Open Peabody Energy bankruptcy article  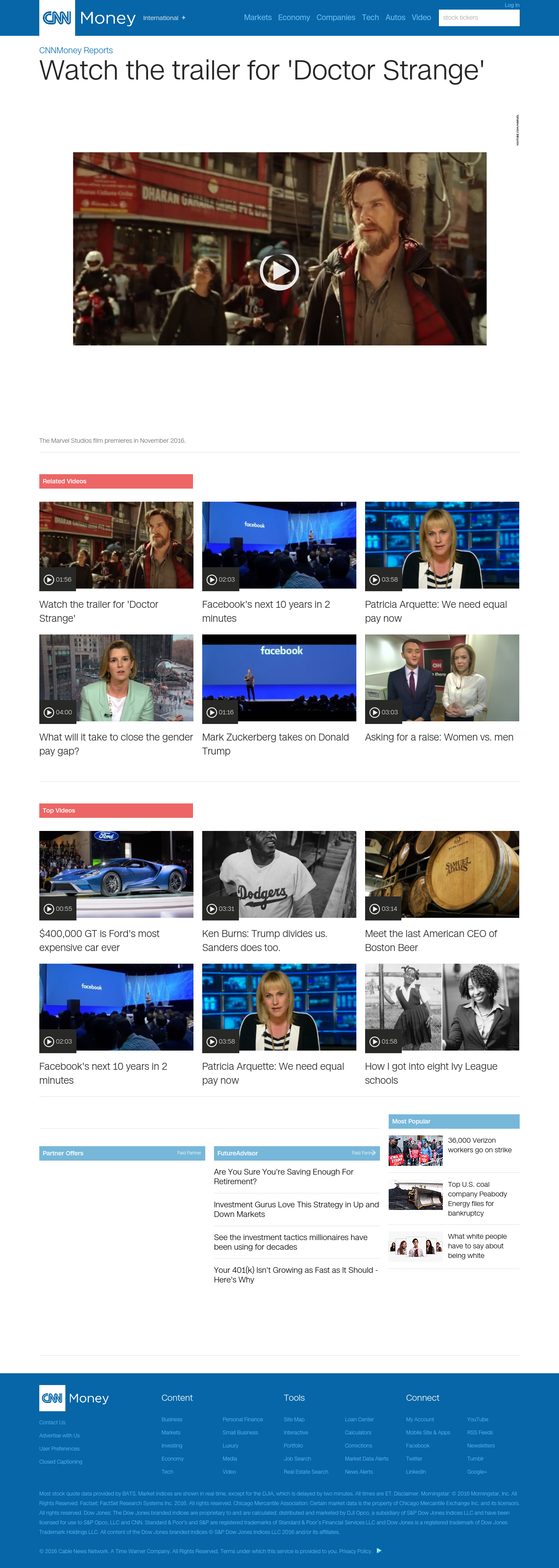477,1199
